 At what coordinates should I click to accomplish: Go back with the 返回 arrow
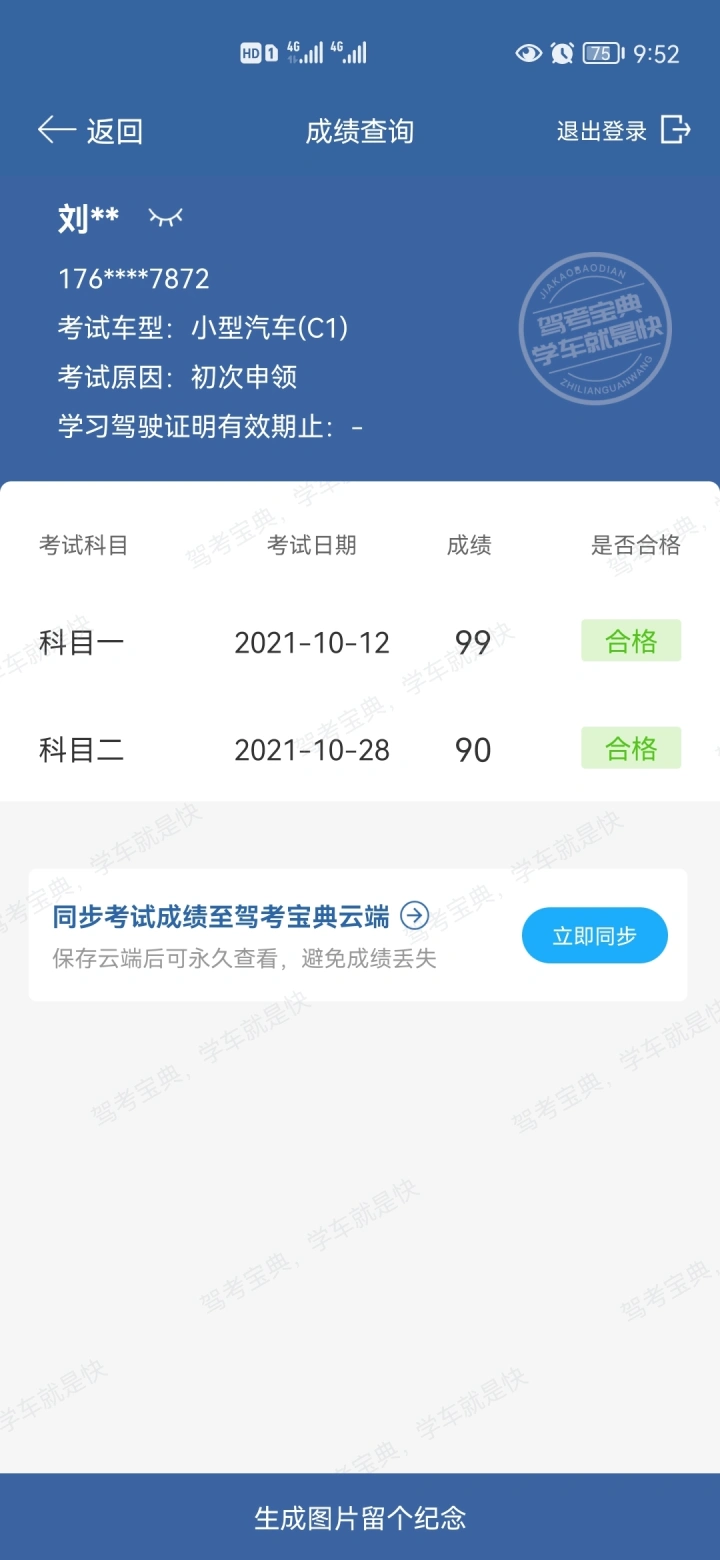click(90, 131)
